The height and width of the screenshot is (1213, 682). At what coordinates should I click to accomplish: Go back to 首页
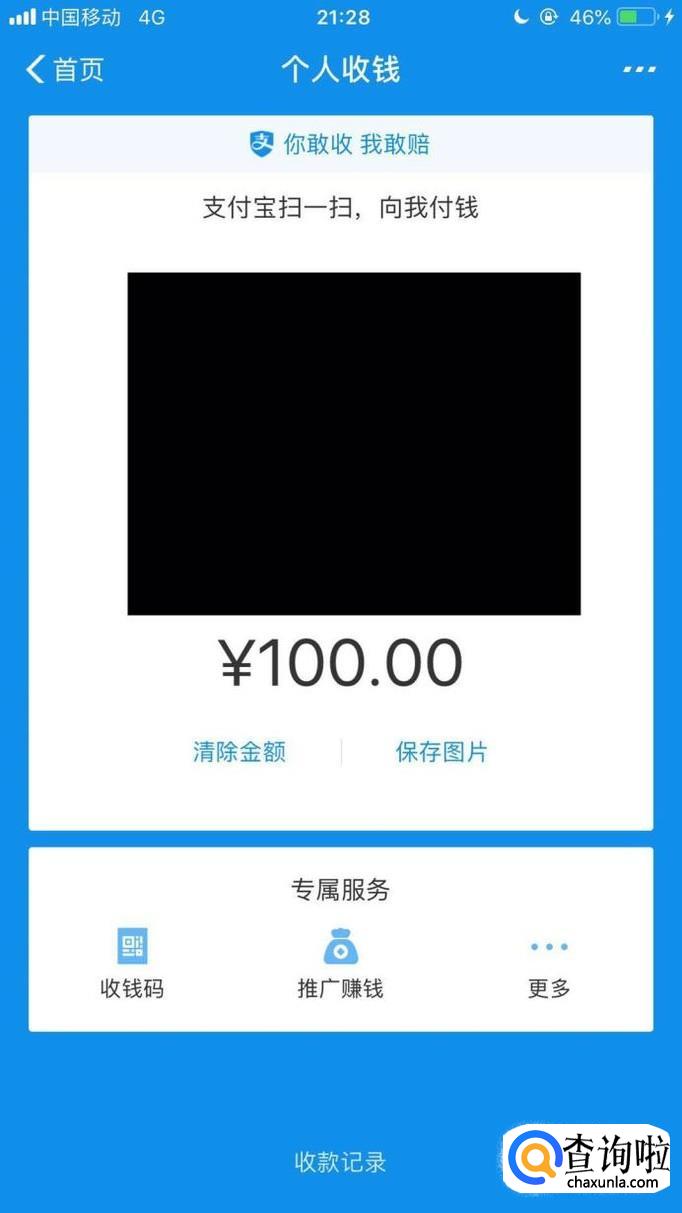[64, 70]
